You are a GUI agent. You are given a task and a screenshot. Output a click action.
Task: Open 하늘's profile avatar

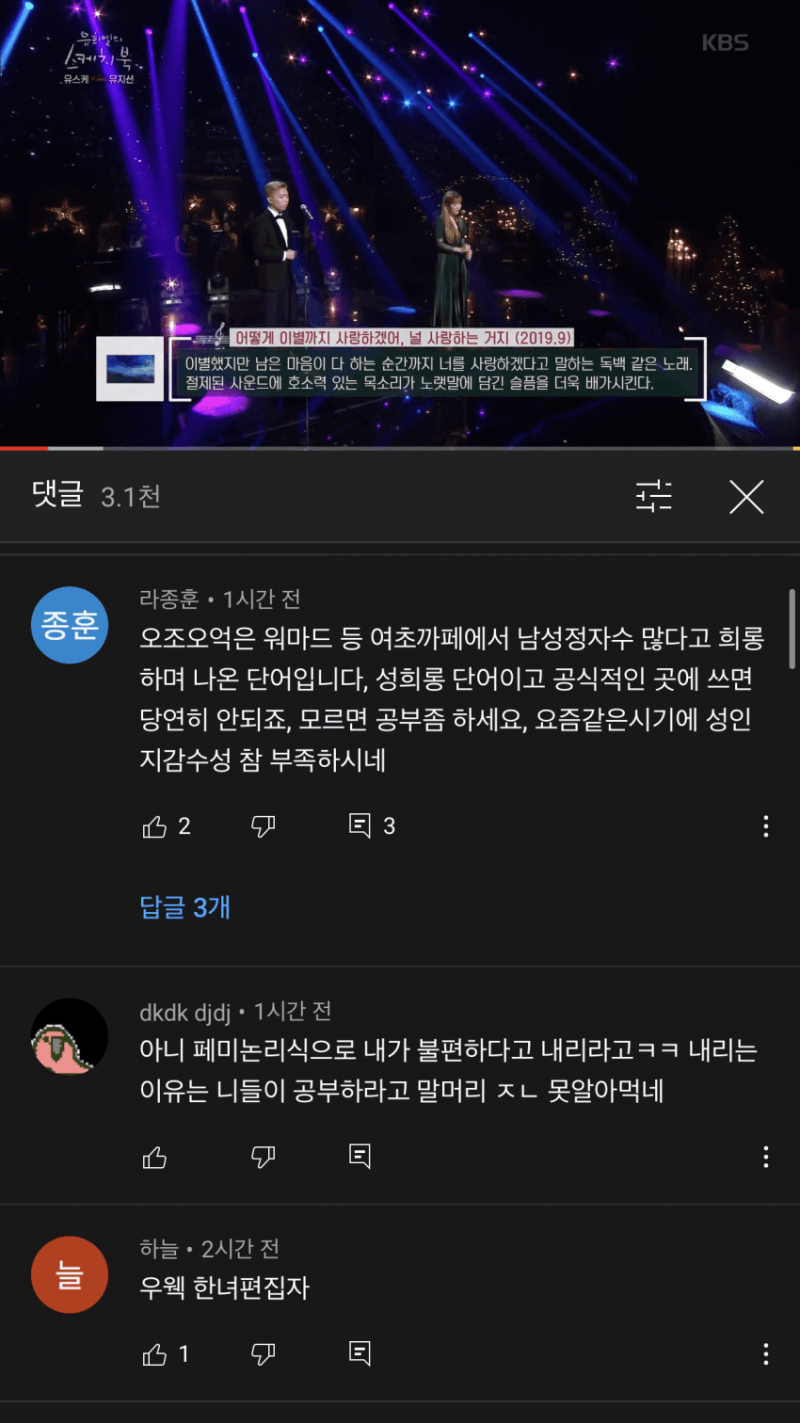pyautogui.click(x=70, y=1274)
